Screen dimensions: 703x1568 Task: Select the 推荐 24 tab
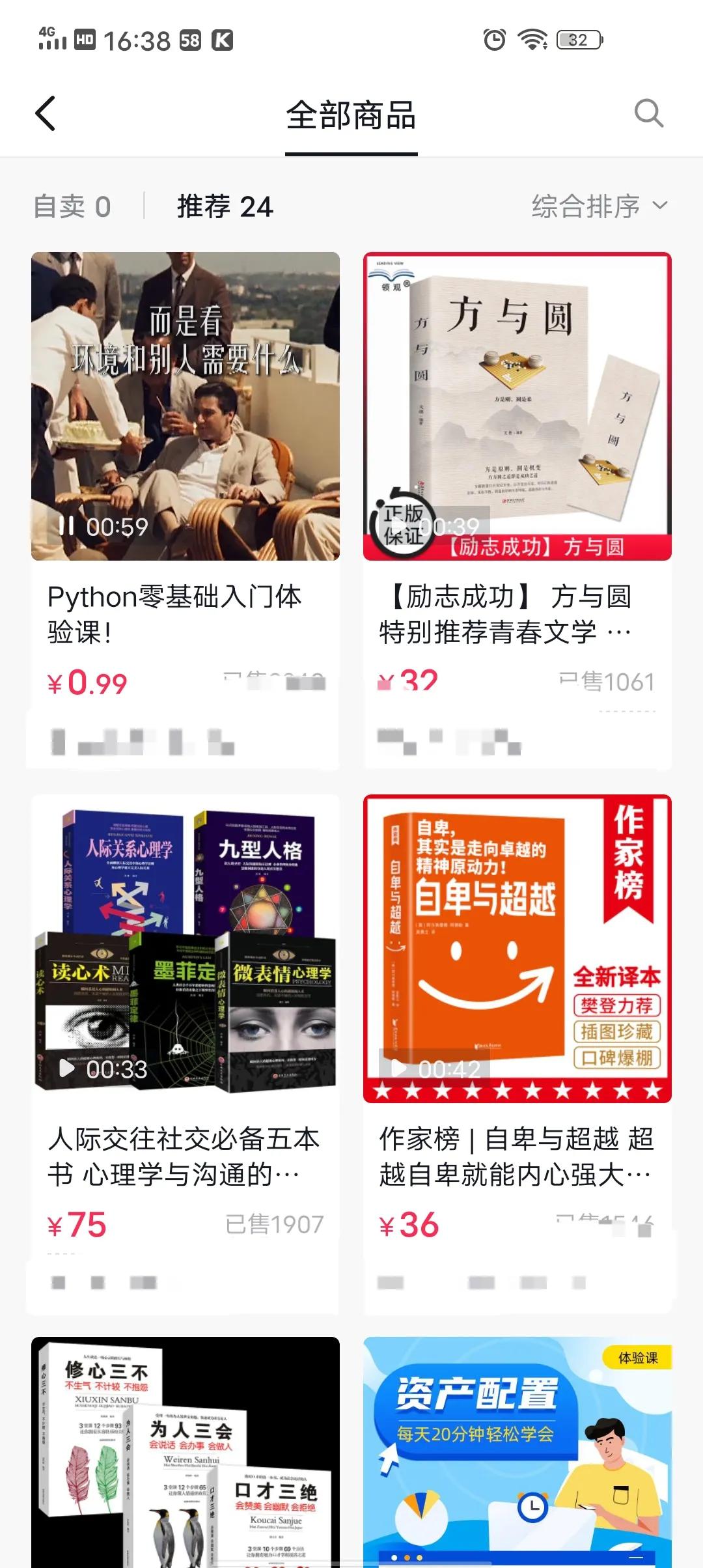point(225,204)
